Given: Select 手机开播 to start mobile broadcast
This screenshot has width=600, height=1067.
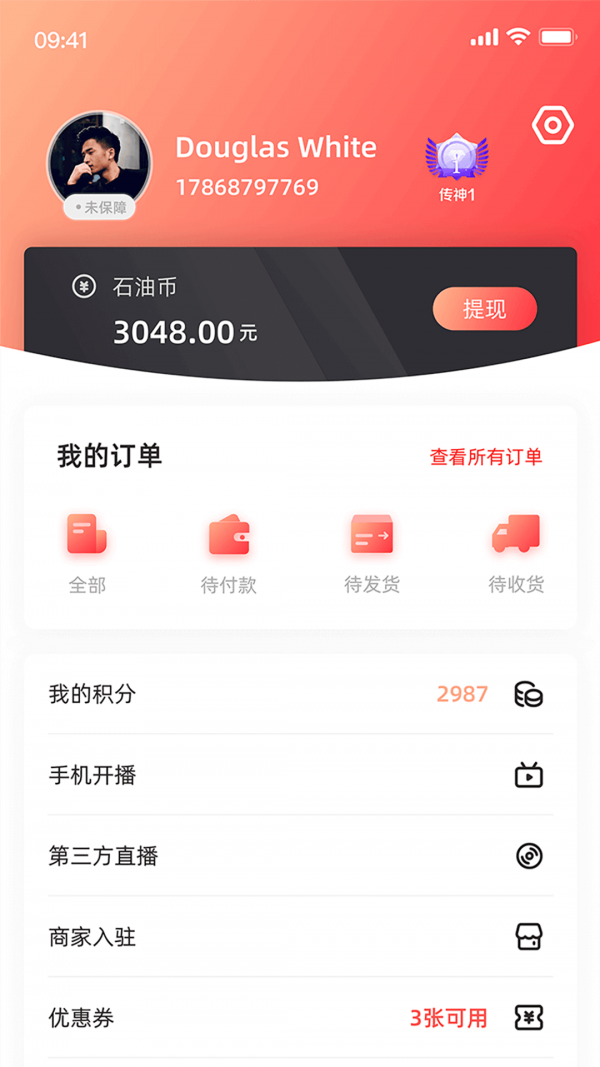Looking at the screenshot, I should pyautogui.click(x=300, y=775).
